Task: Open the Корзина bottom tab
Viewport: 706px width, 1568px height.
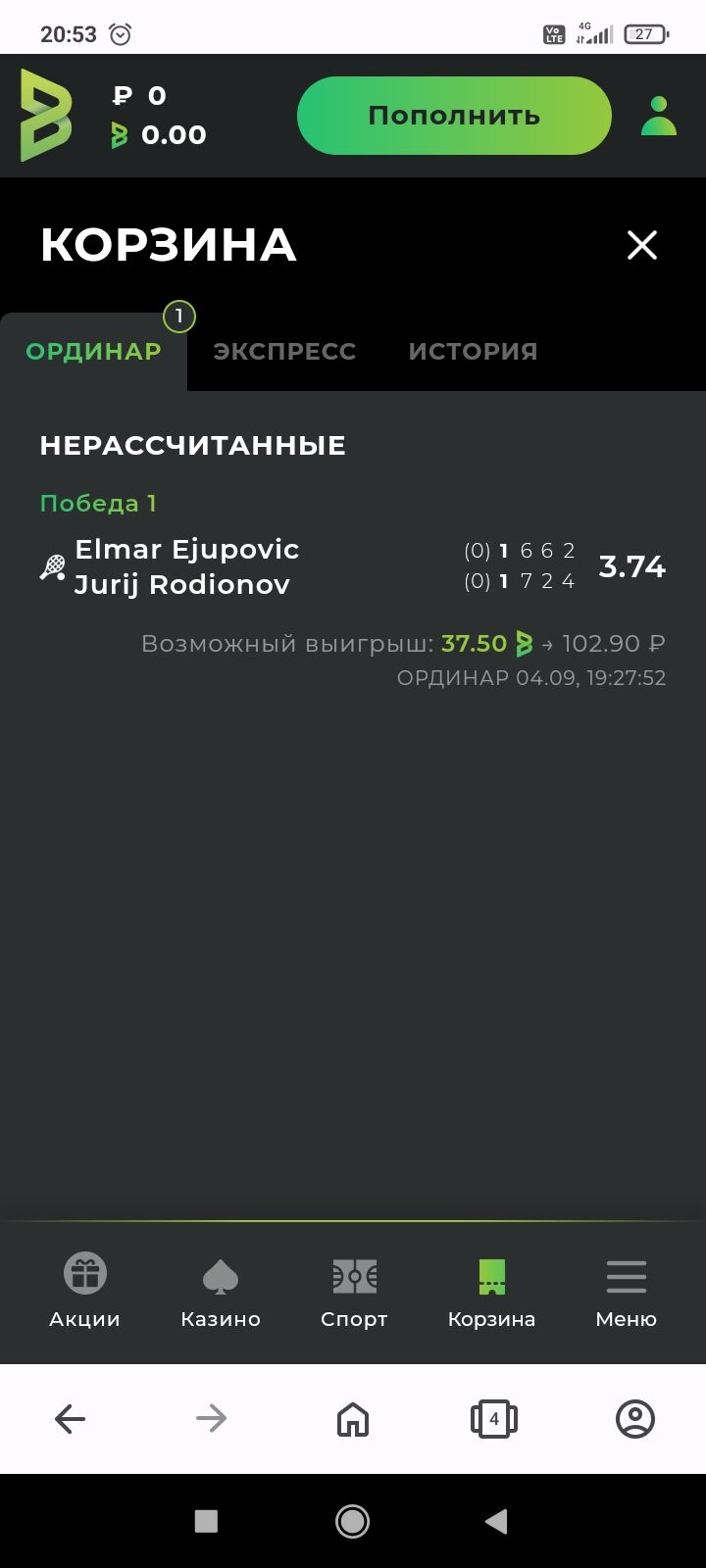Action: (491, 1292)
